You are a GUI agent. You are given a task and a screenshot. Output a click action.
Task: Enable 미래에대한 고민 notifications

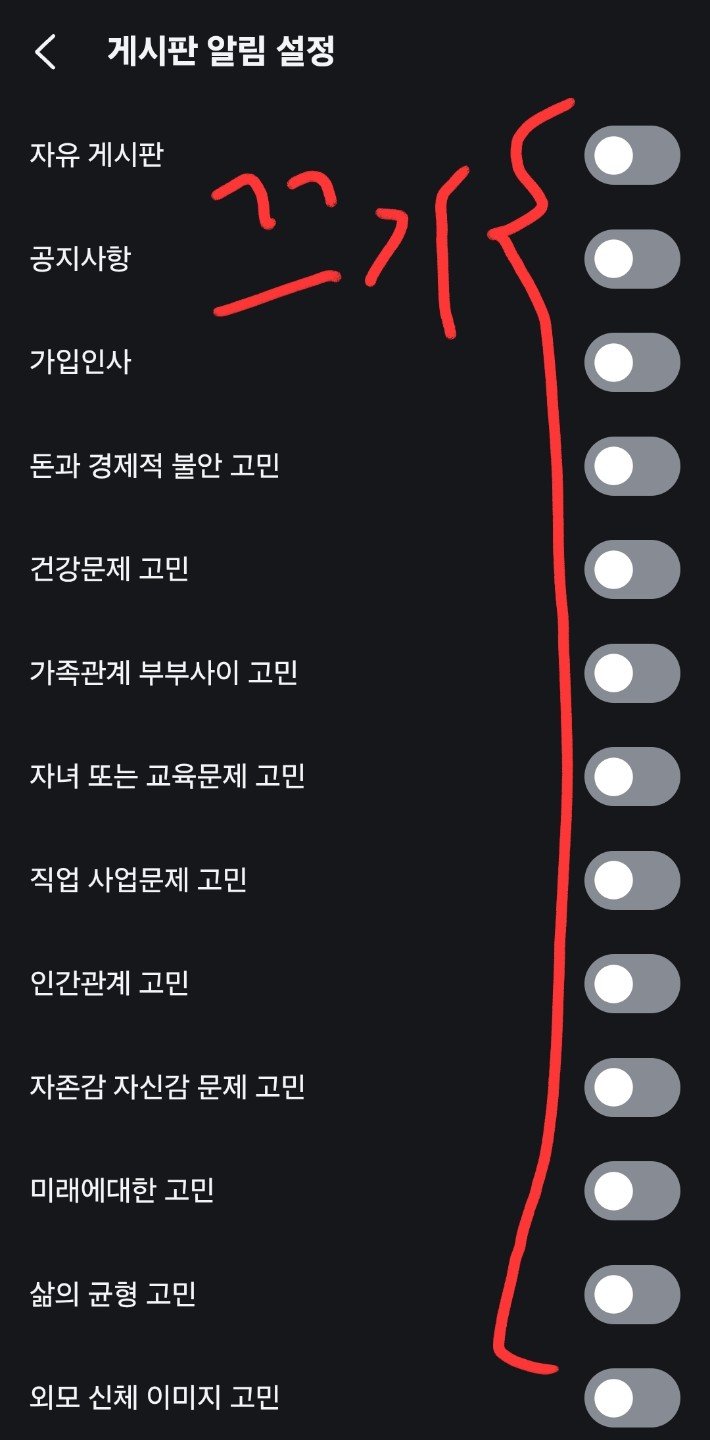tap(632, 1190)
